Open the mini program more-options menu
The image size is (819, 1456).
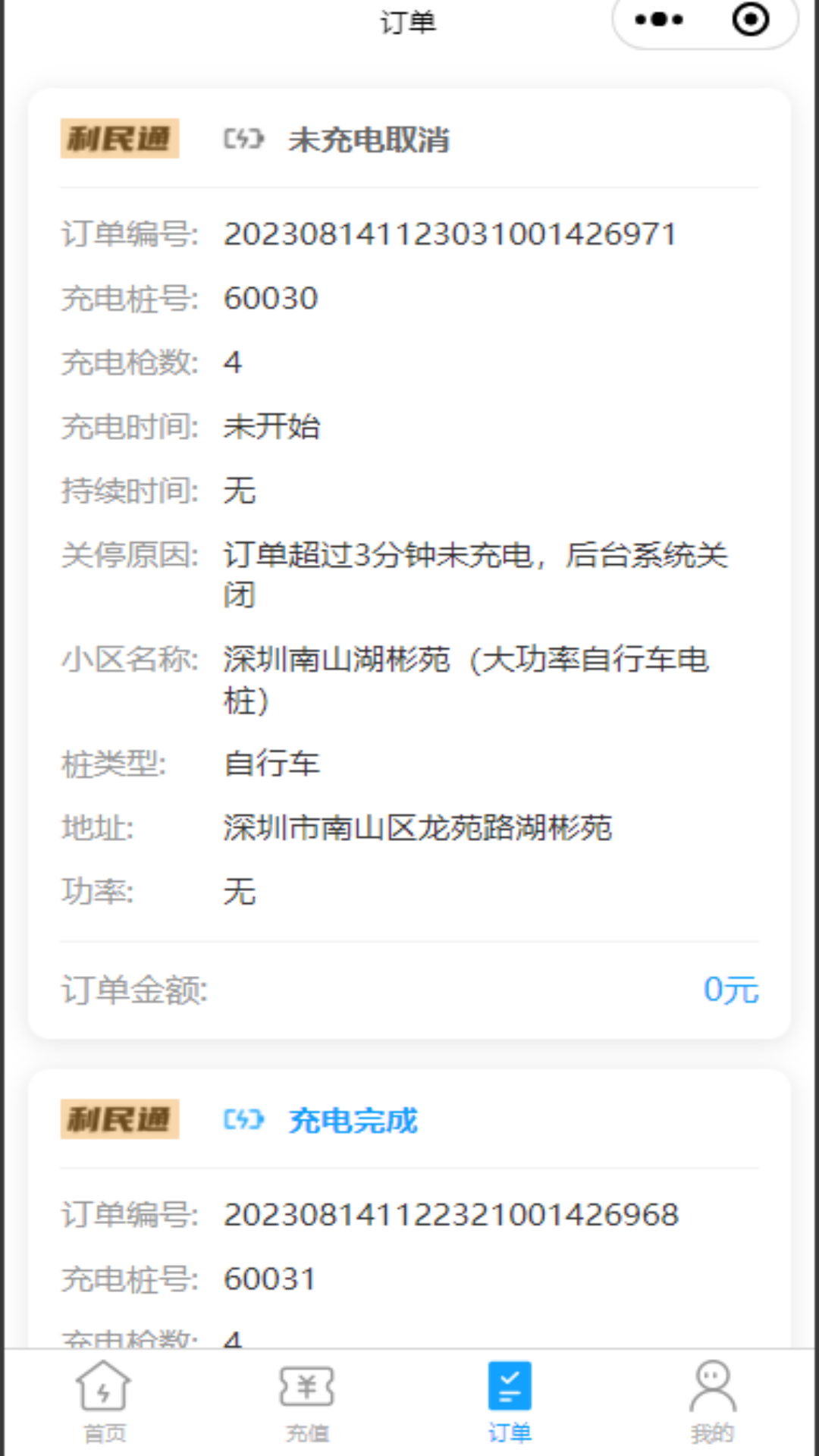[659, 20]
